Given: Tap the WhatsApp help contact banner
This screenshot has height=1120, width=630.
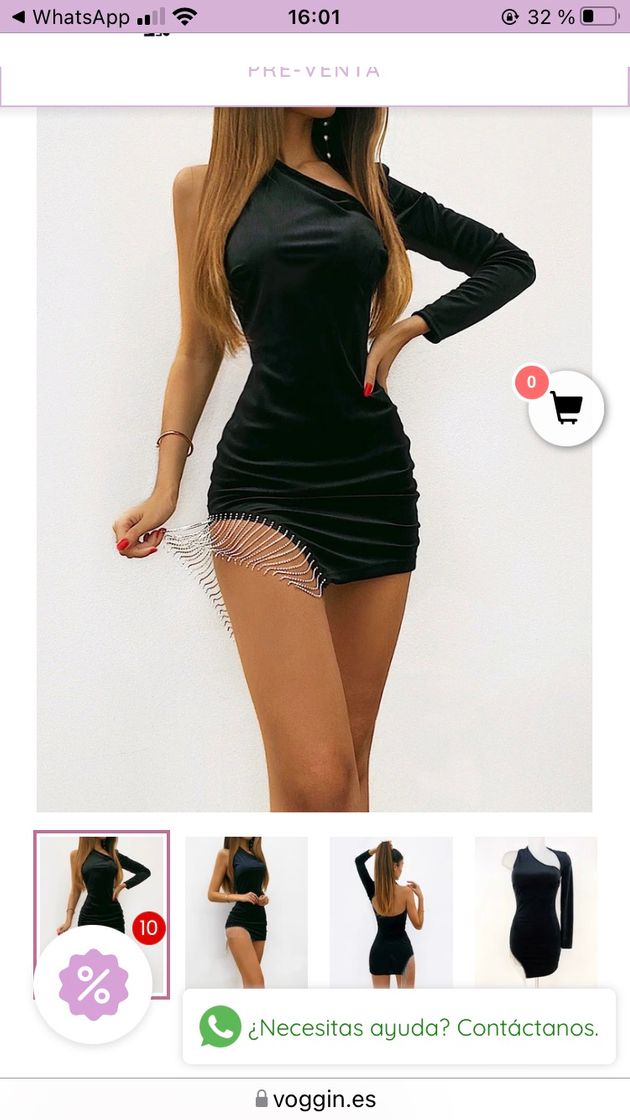Looking at the screenshot, I should 399,1027.
